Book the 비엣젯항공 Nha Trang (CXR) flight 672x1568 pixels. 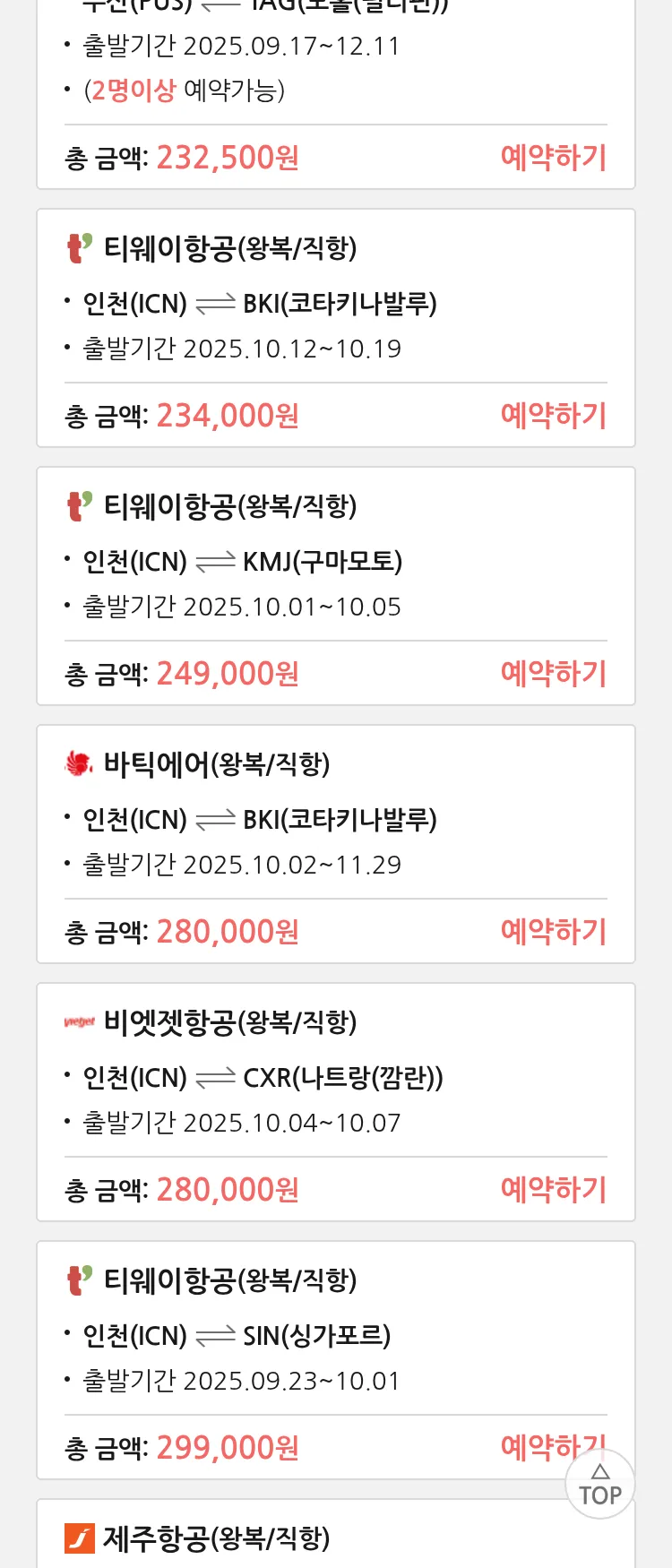553,1190
